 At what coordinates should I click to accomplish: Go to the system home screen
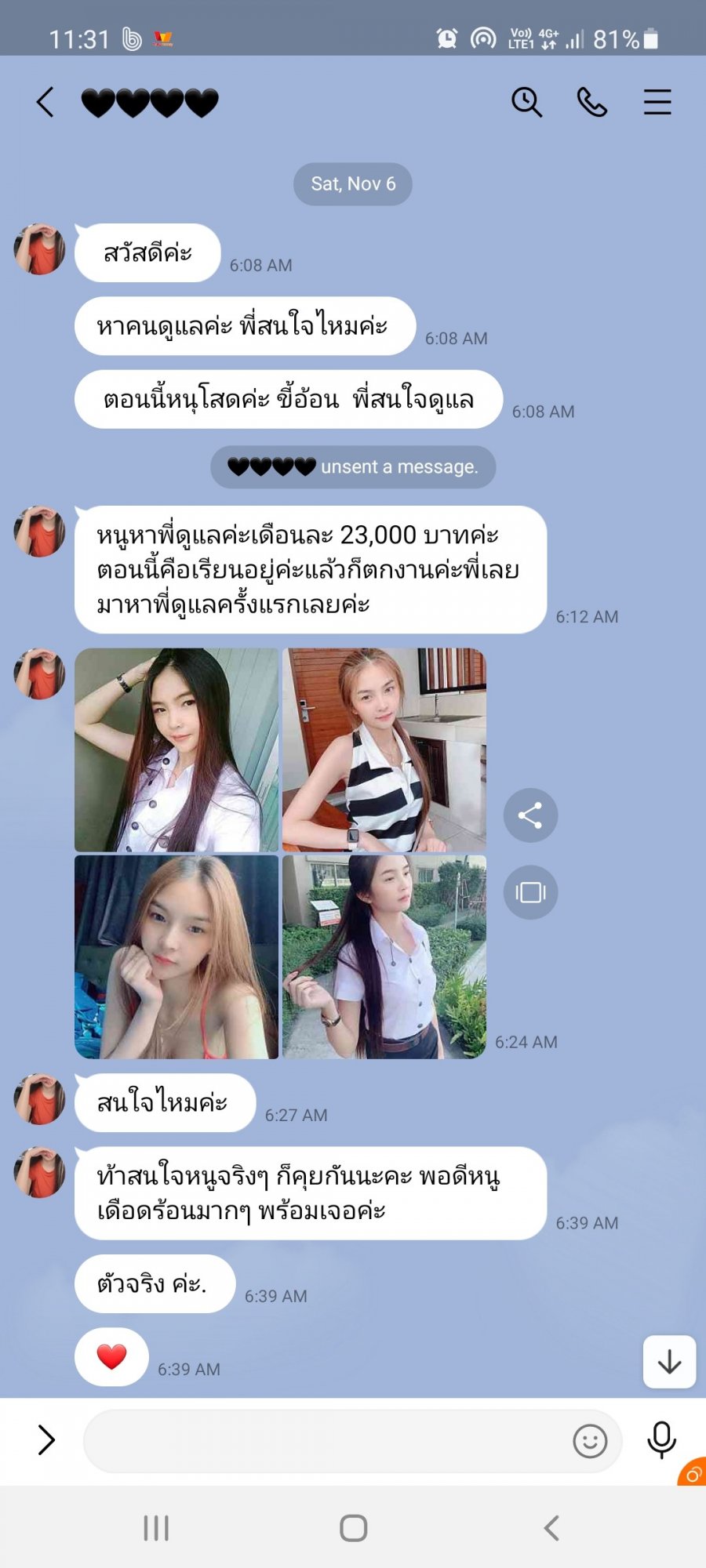click(353, 1528)
